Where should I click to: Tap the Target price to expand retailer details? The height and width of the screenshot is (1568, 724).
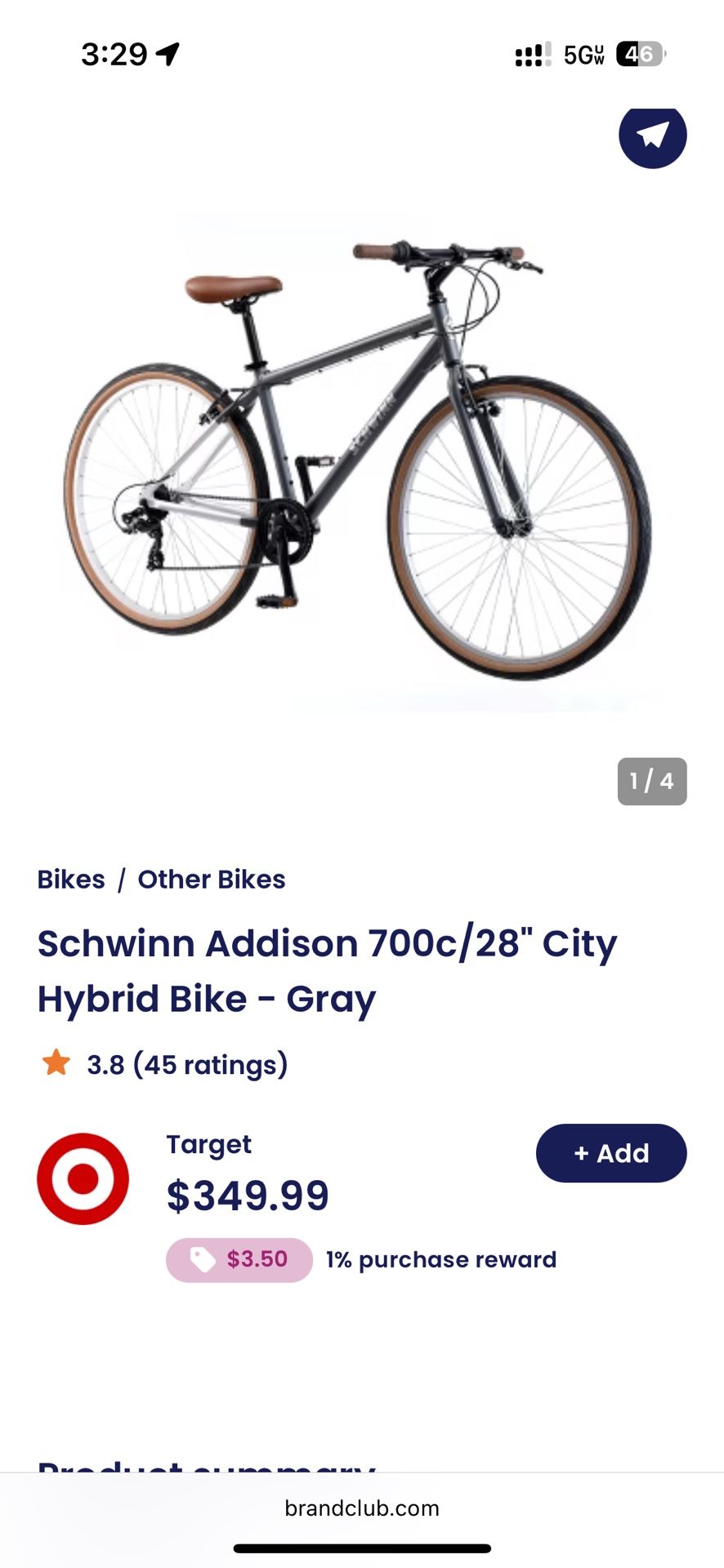click(246, 1196)
